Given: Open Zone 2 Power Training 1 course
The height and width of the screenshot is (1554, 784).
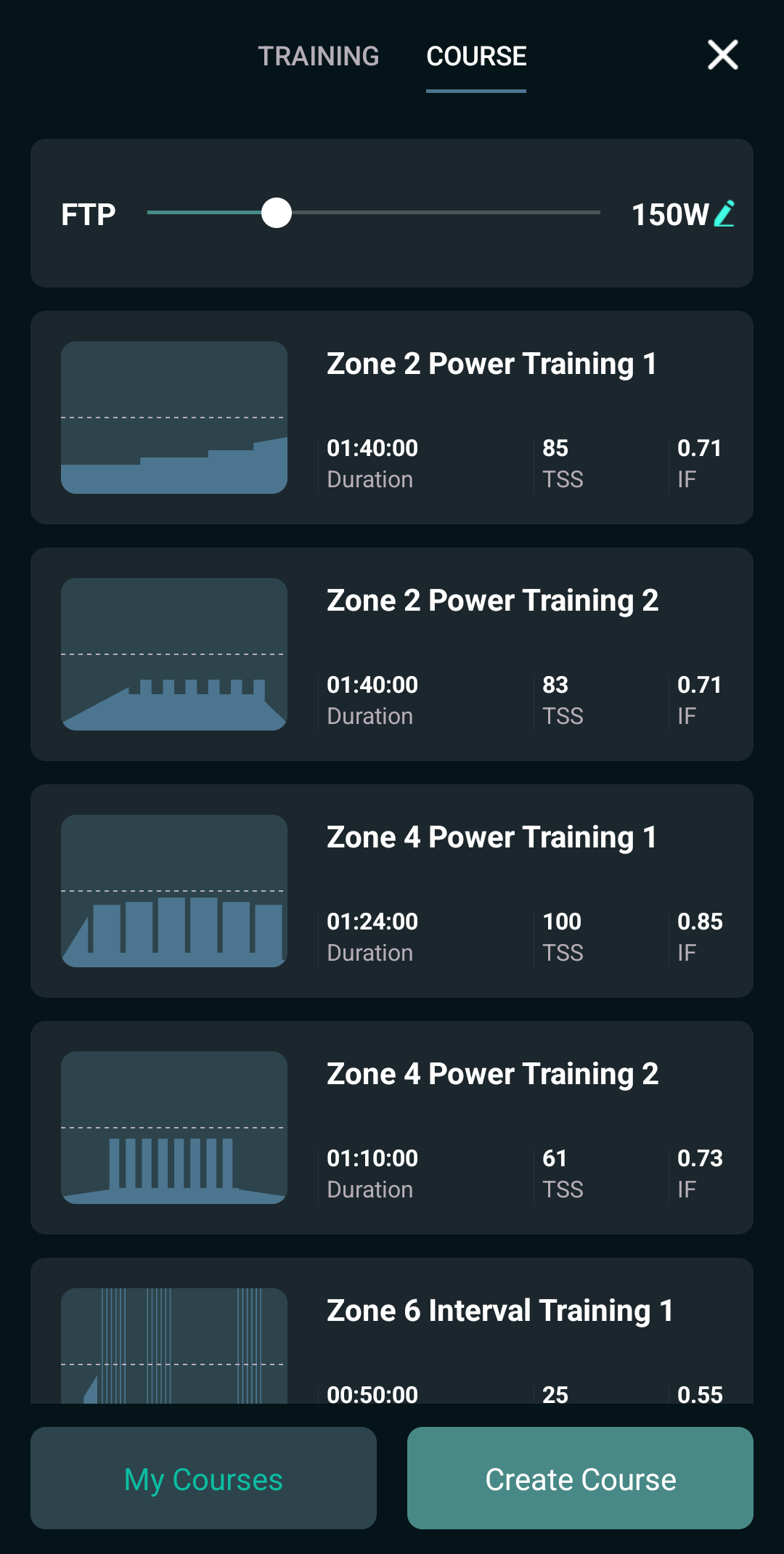Looking at the screenshot, I should click(392, 418).
